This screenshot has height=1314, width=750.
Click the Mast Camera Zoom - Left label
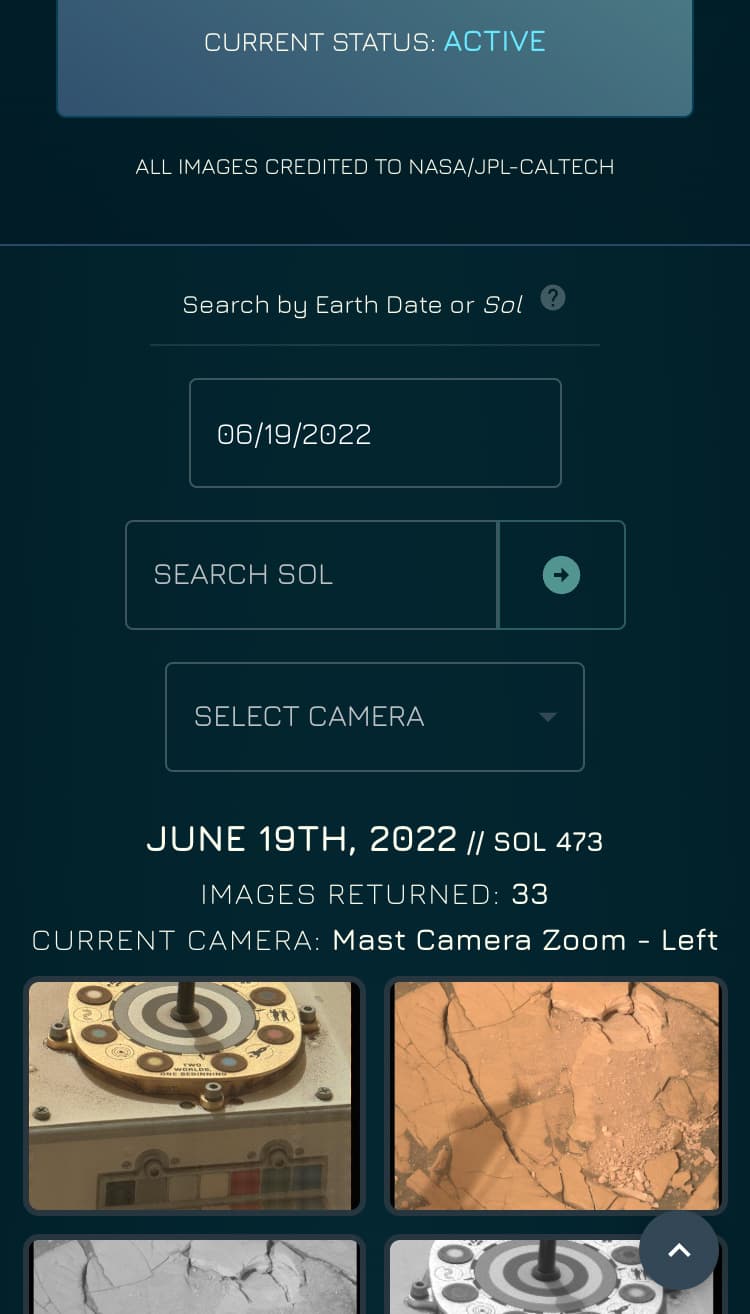525,939
